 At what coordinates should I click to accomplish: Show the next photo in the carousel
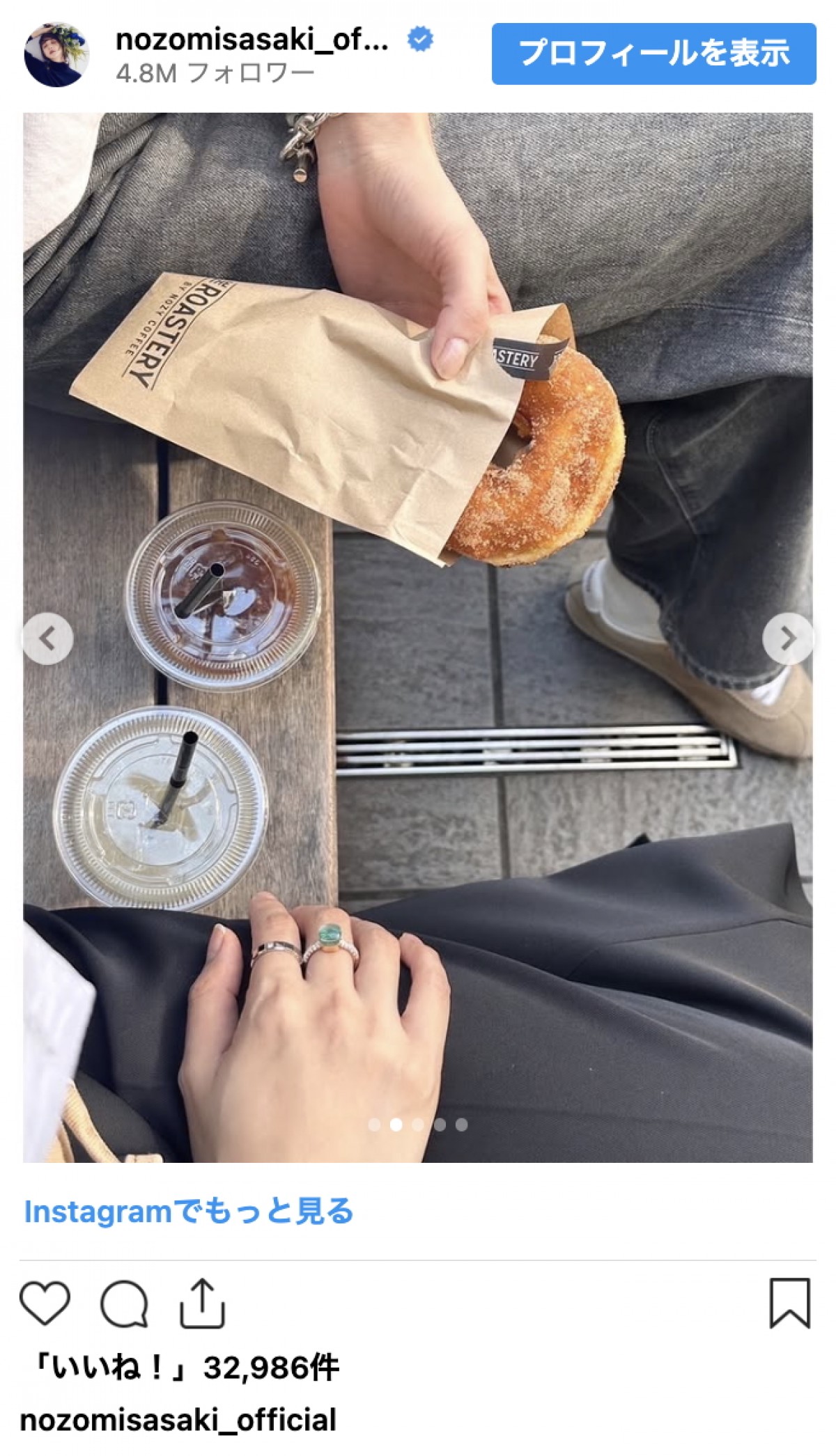[787, 638]
